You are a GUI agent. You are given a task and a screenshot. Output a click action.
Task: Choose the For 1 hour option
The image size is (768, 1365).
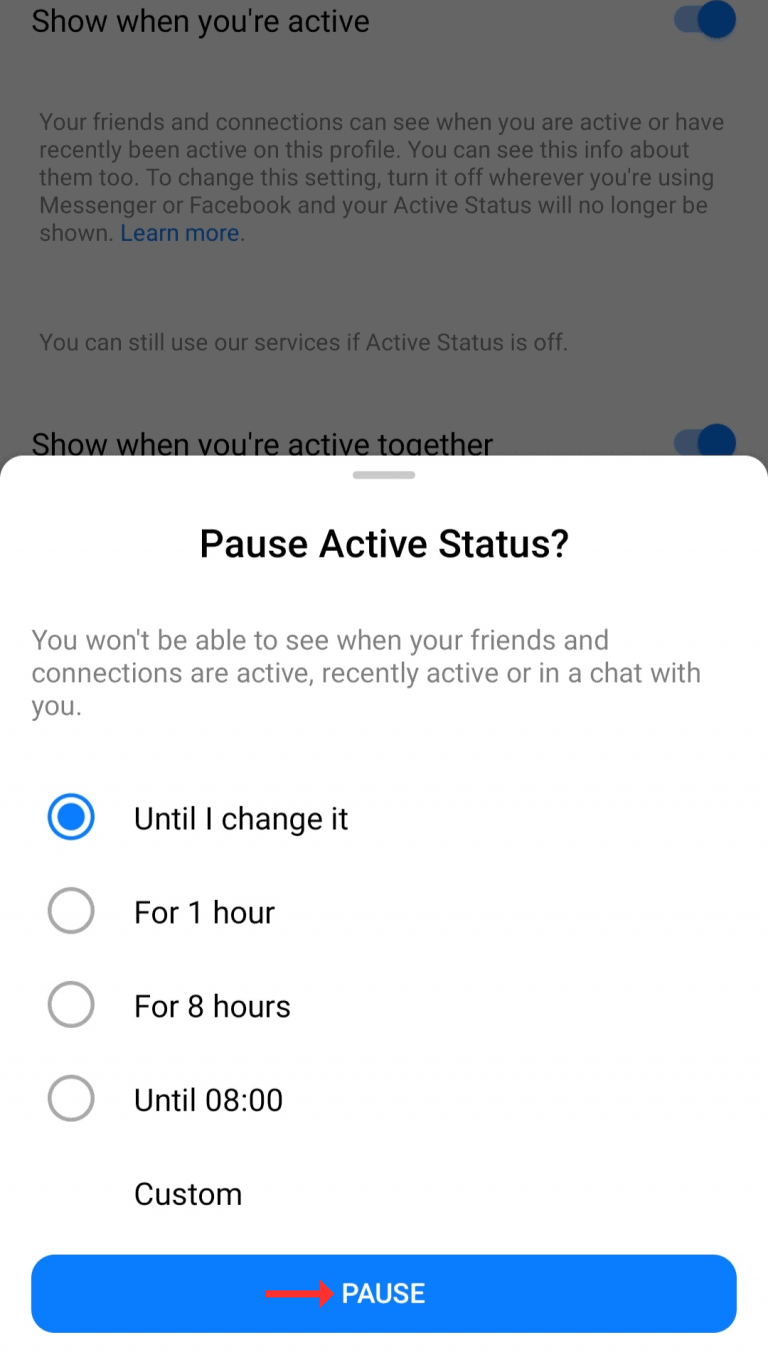71,912
